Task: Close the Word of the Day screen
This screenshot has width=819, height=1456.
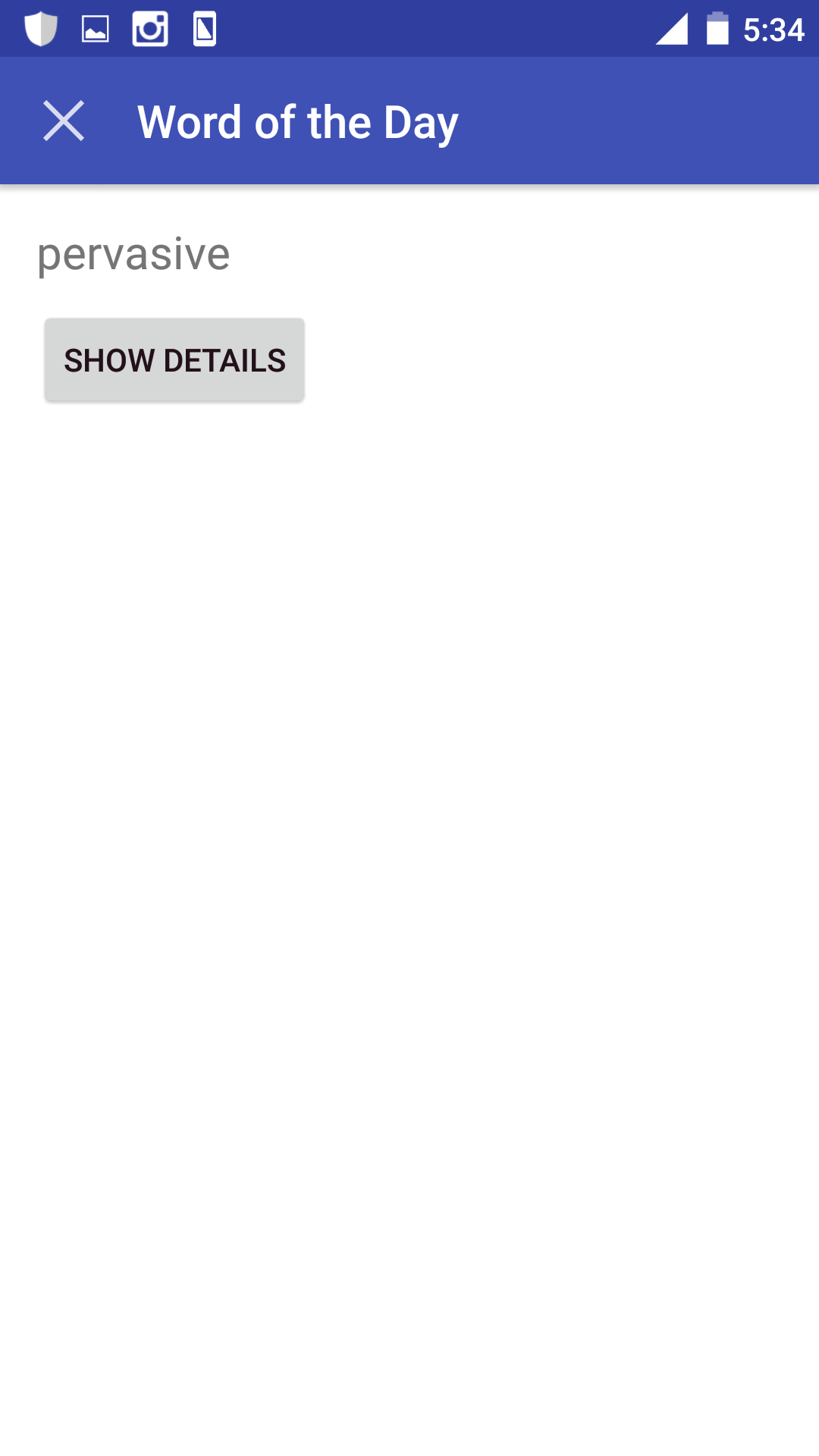Action: pos(64,121)
